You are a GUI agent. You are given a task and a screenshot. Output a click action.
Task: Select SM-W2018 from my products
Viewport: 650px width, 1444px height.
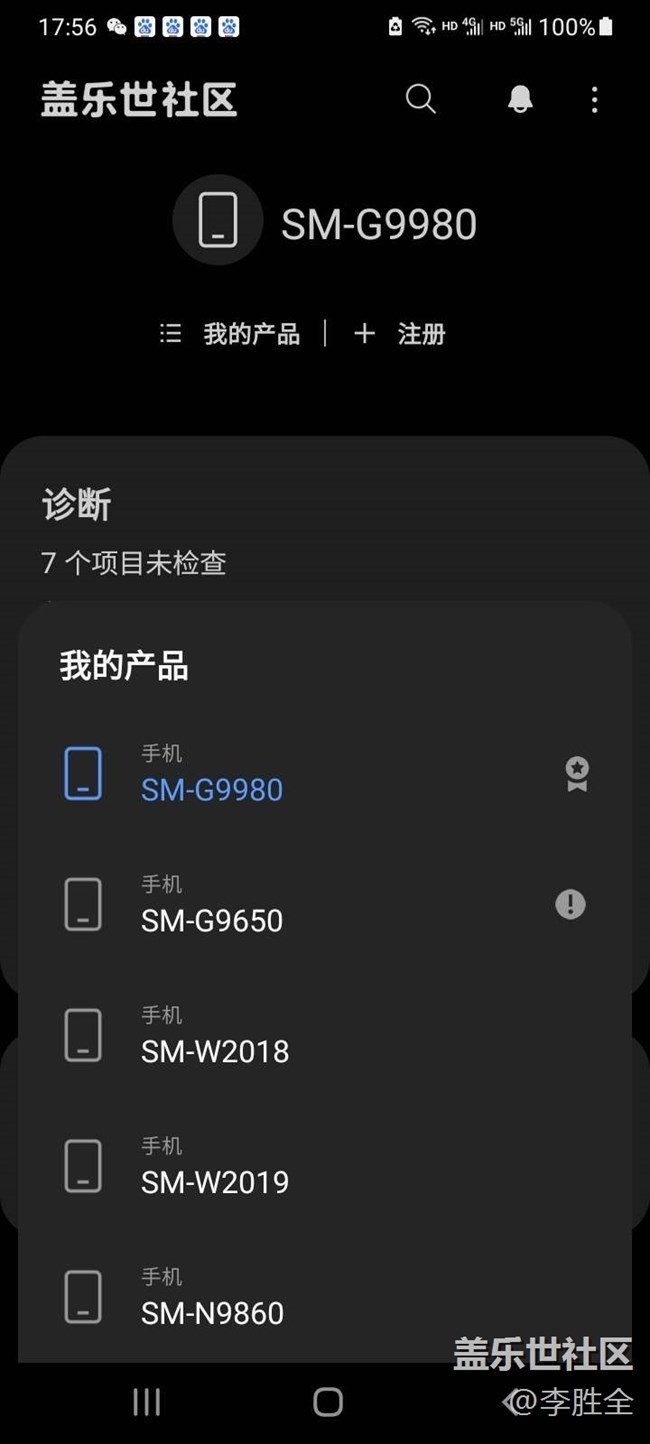215,1037
